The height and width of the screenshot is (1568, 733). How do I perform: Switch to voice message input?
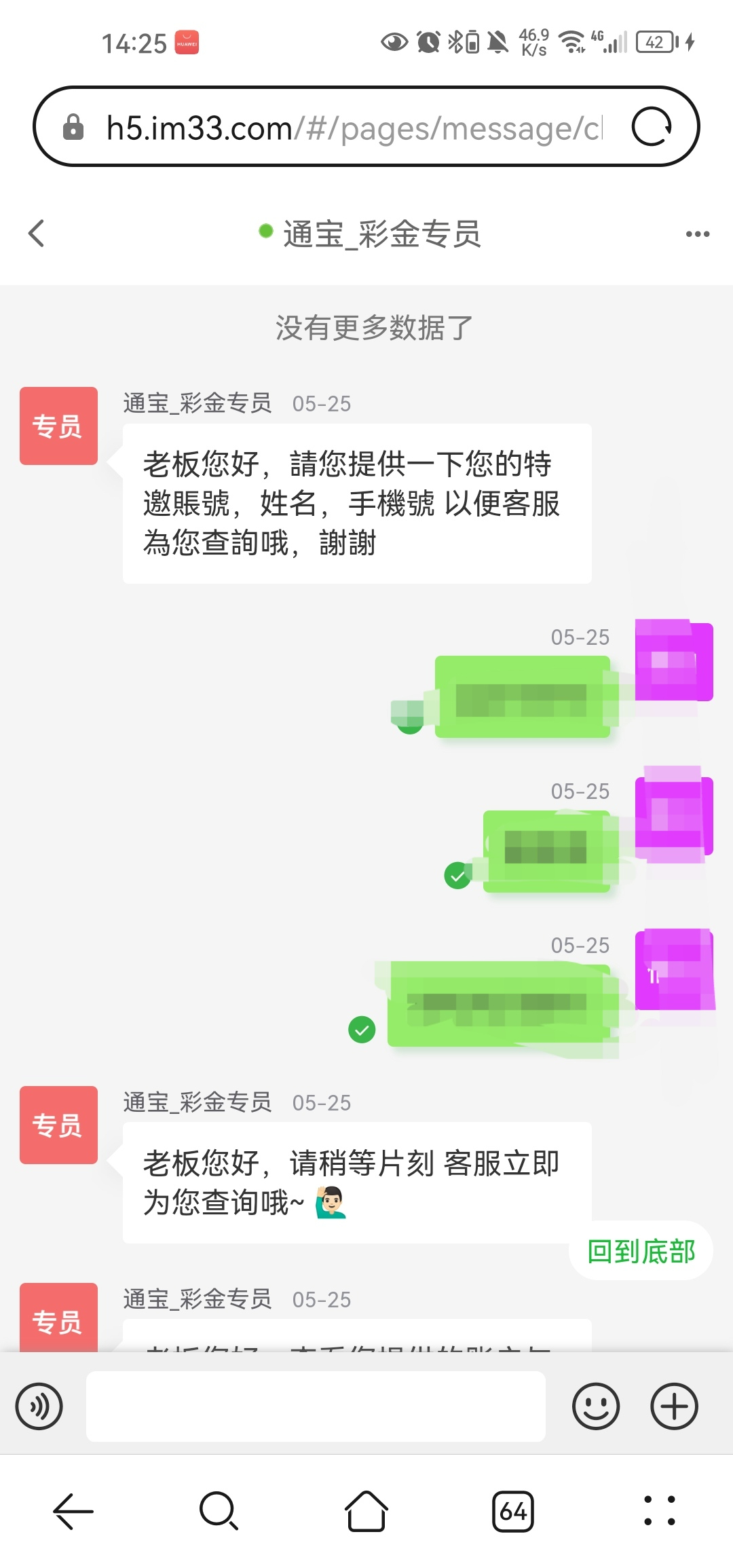[x=39, y=1406]
